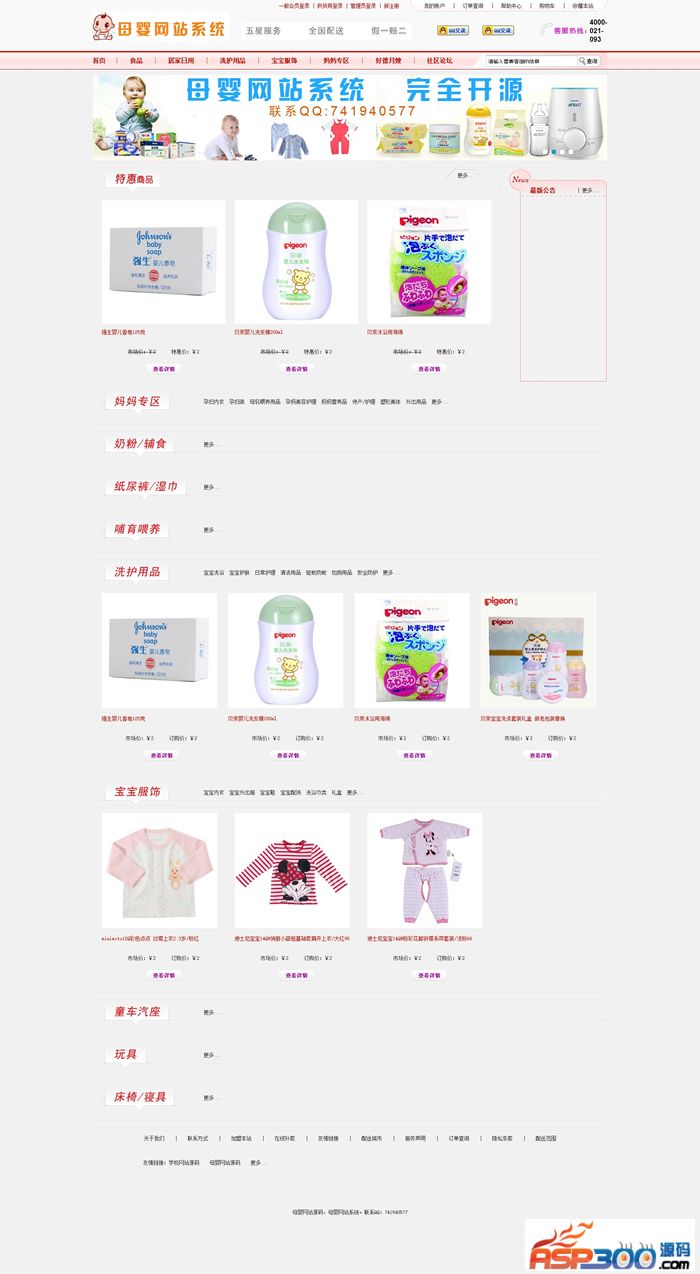Switch to the 居家日用 nav tab
This screenshot has width=700, height=1274.
pyautogui.click(x=181, y=60)
